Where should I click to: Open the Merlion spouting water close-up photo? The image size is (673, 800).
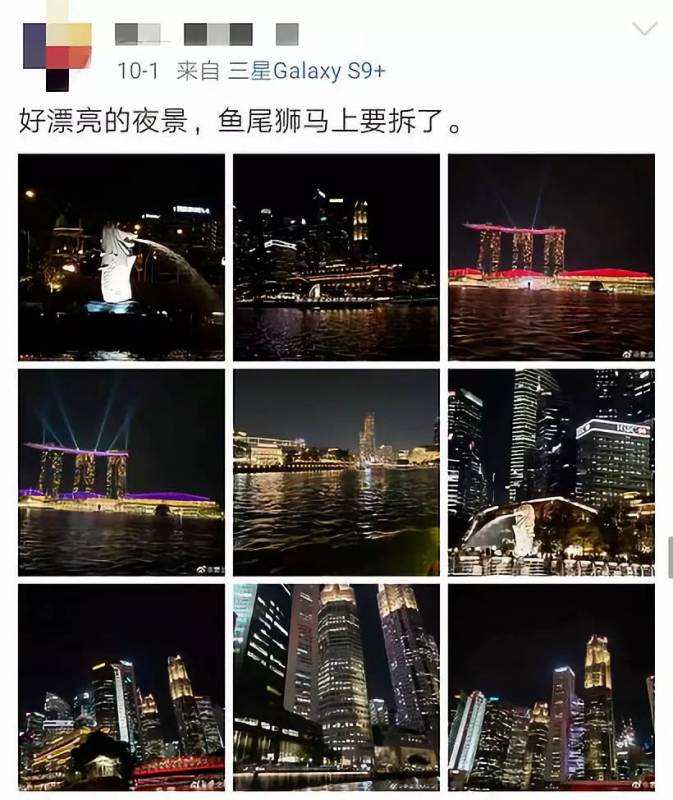click(121, 257)
